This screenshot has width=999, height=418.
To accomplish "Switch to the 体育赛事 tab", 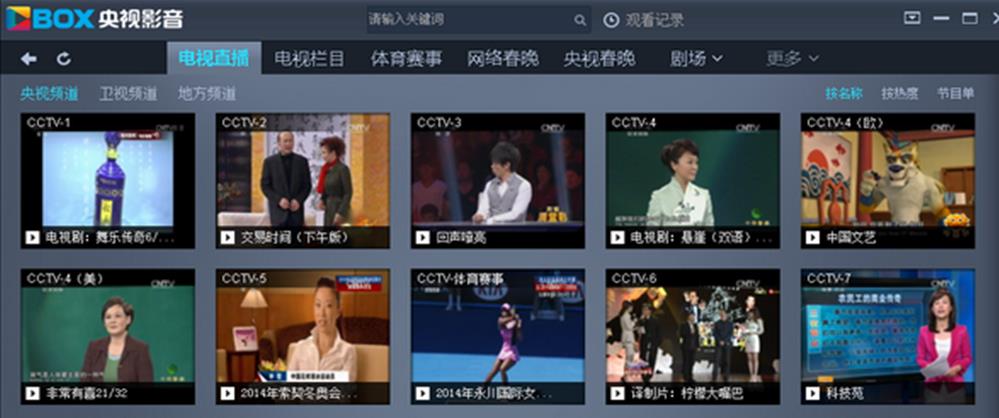I will point(406,59).
